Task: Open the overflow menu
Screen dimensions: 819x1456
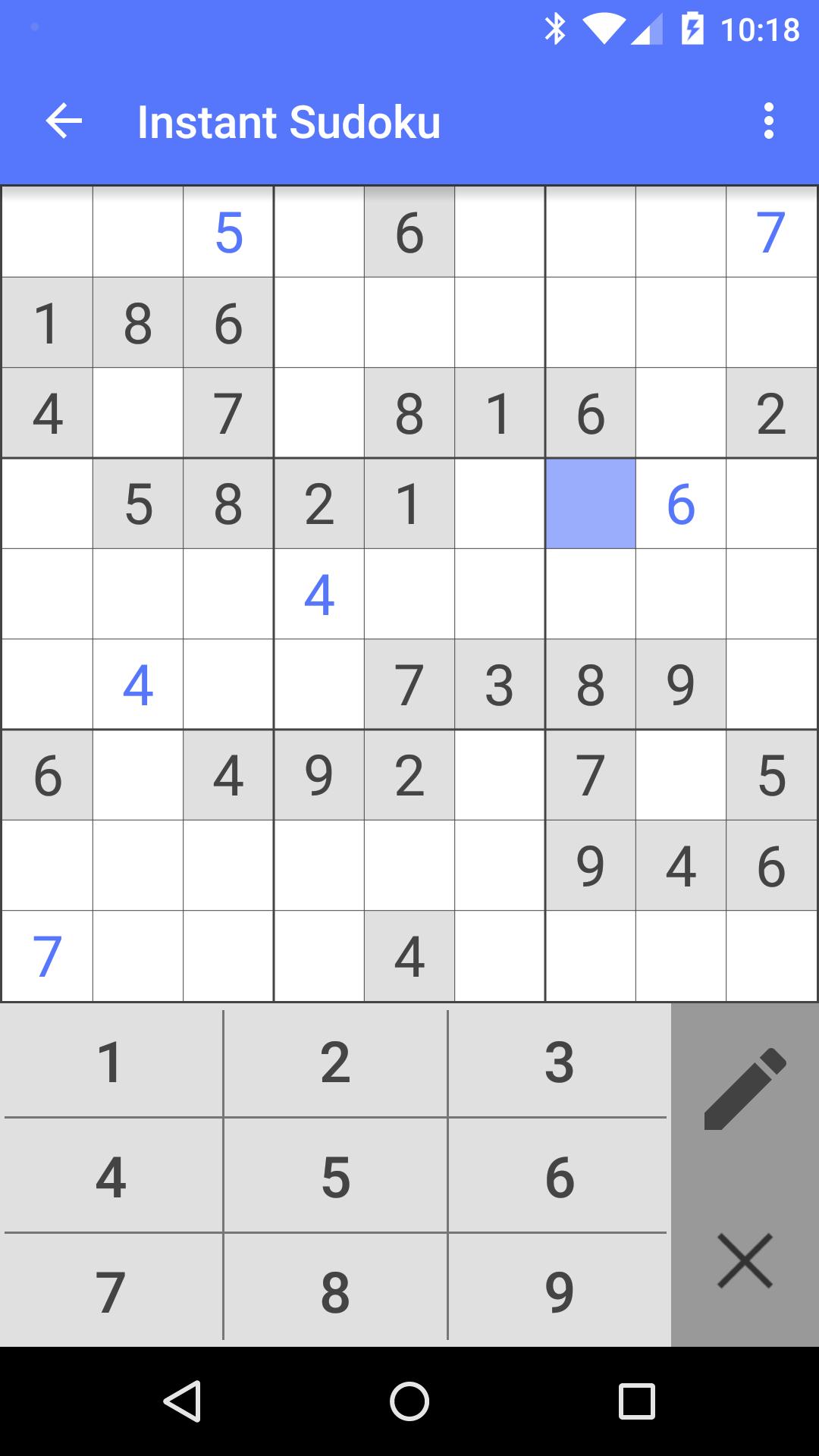Action: [768, 121]
